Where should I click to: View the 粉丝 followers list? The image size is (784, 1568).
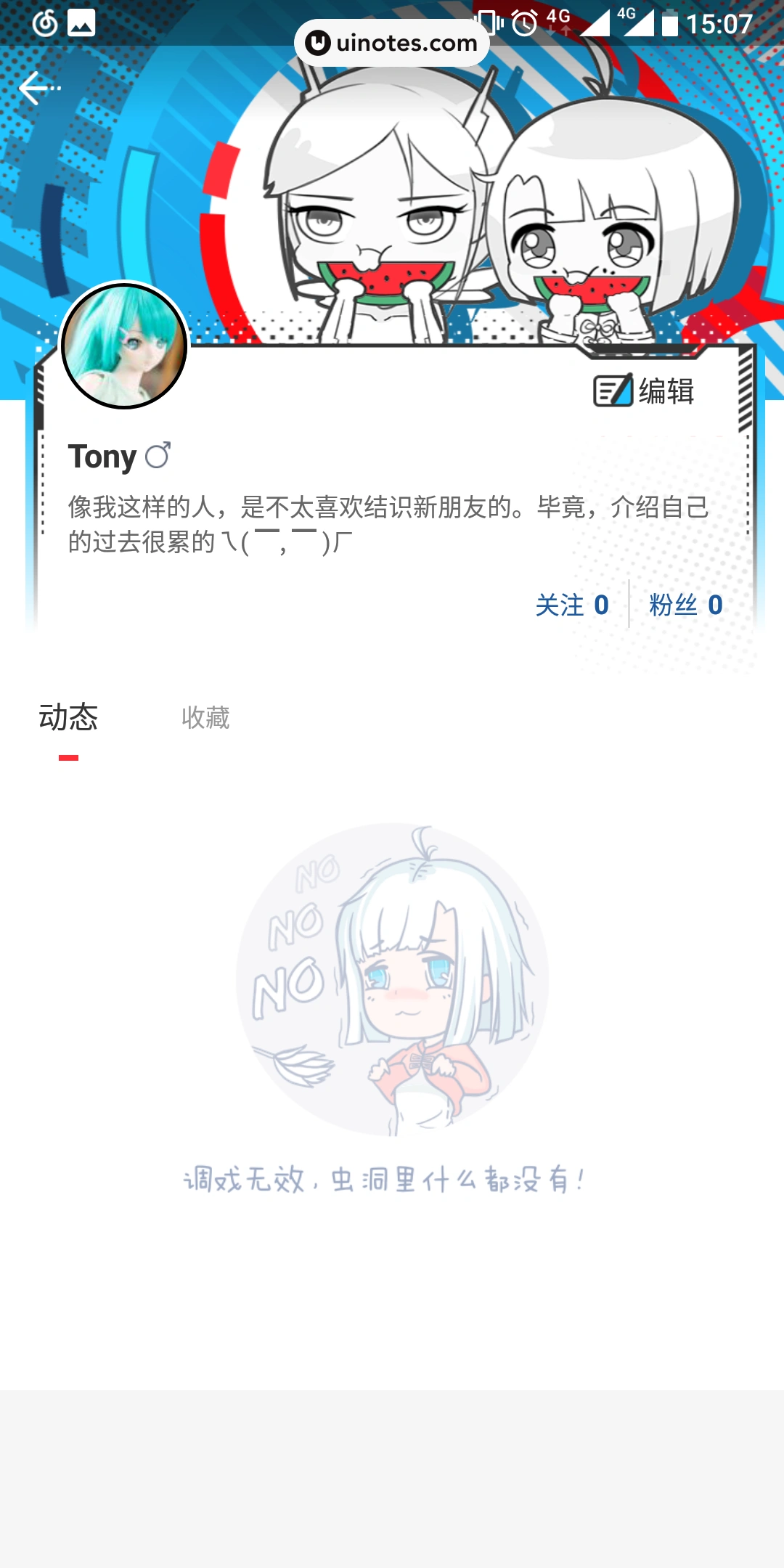tap(685, 605)
